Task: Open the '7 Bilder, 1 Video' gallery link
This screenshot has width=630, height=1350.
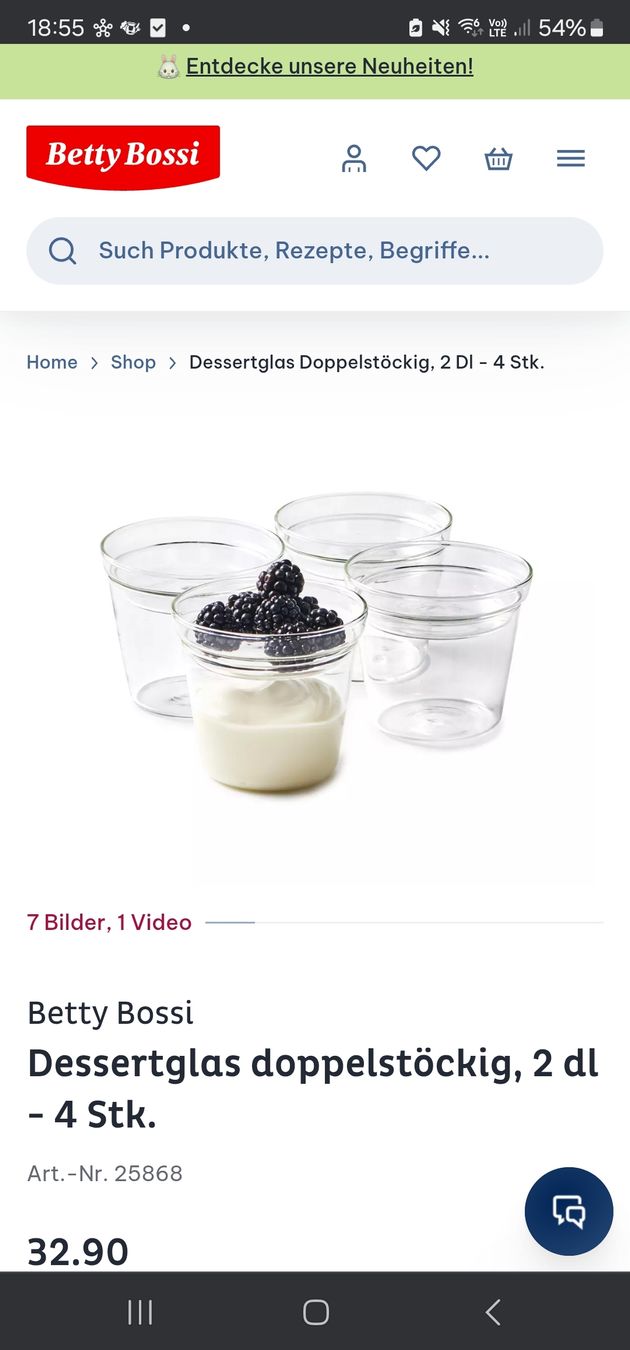Action: click(x=109, y=922)
